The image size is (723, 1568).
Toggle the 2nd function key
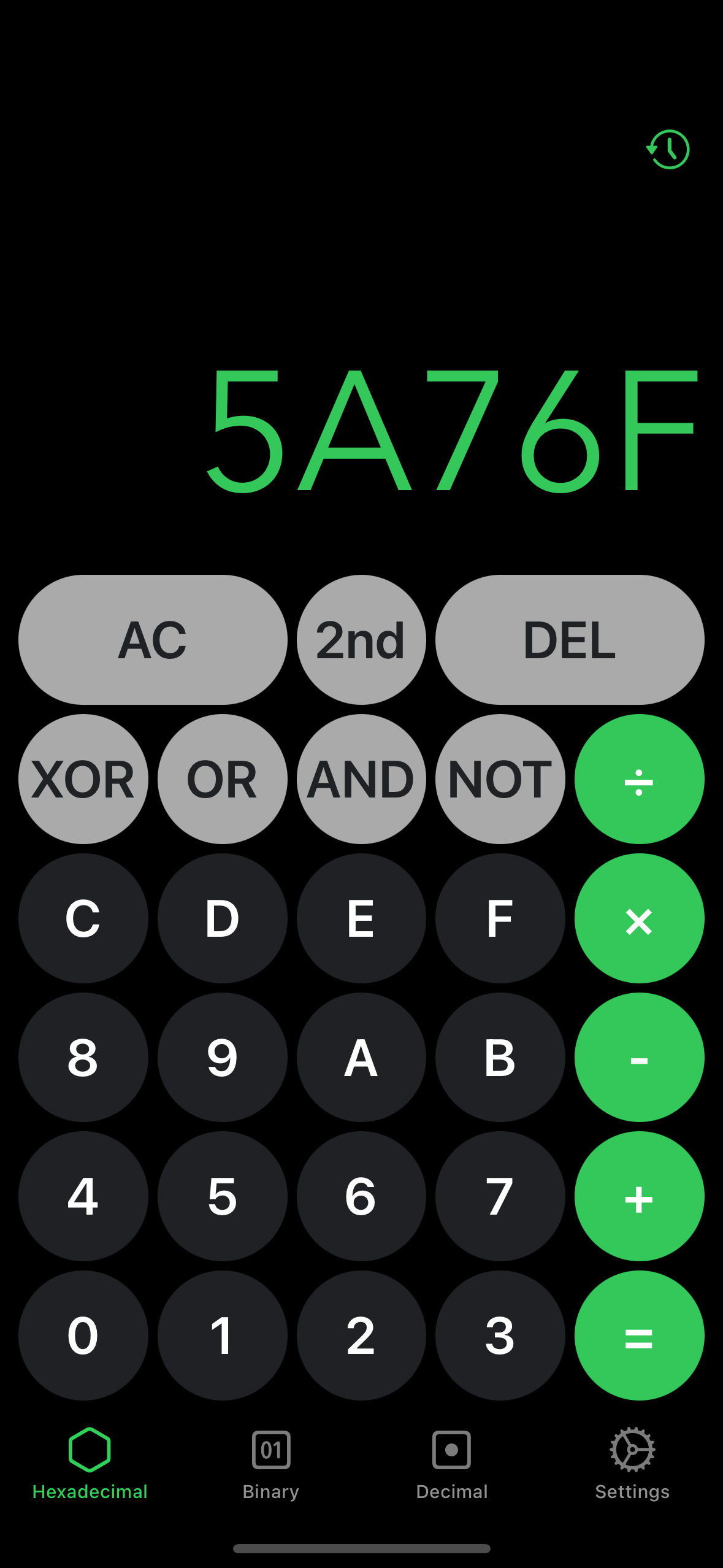tap(361, 640)
